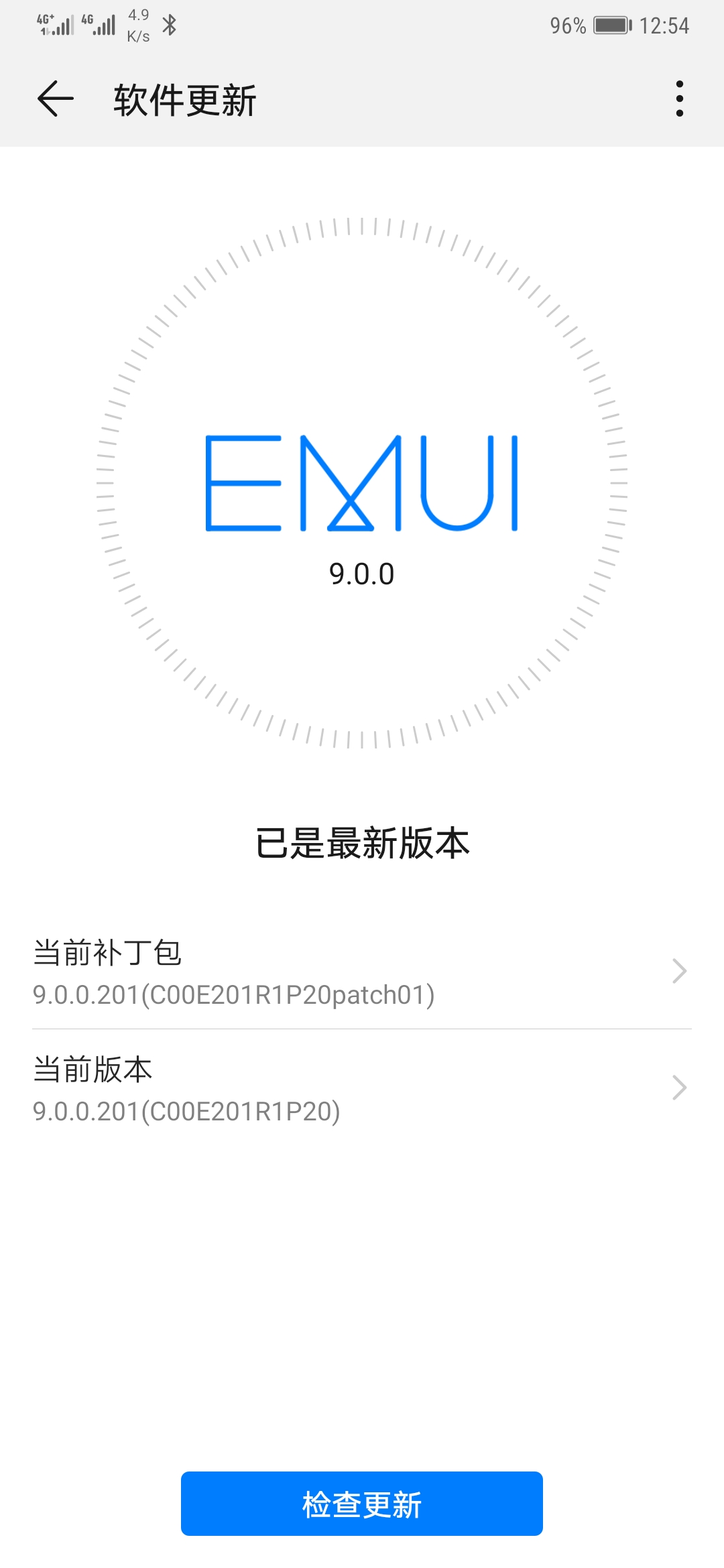Tap the 检查更新 button
This screenshot has width=724, height=1568.
pyautogui.click(x=362, y=1504)
